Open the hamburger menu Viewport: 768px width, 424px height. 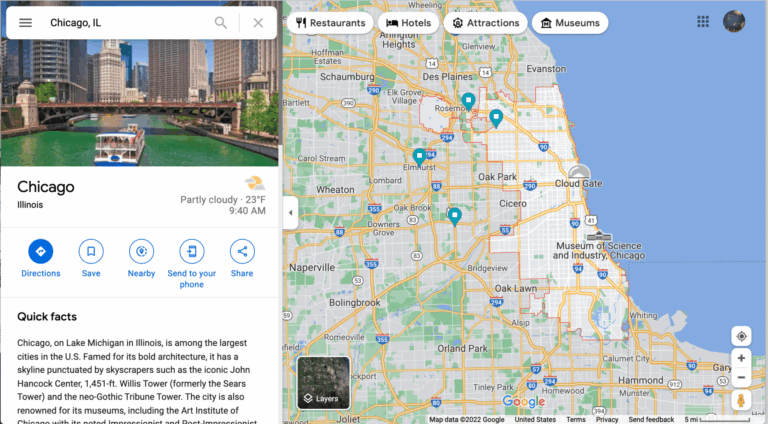pos(25,22)
